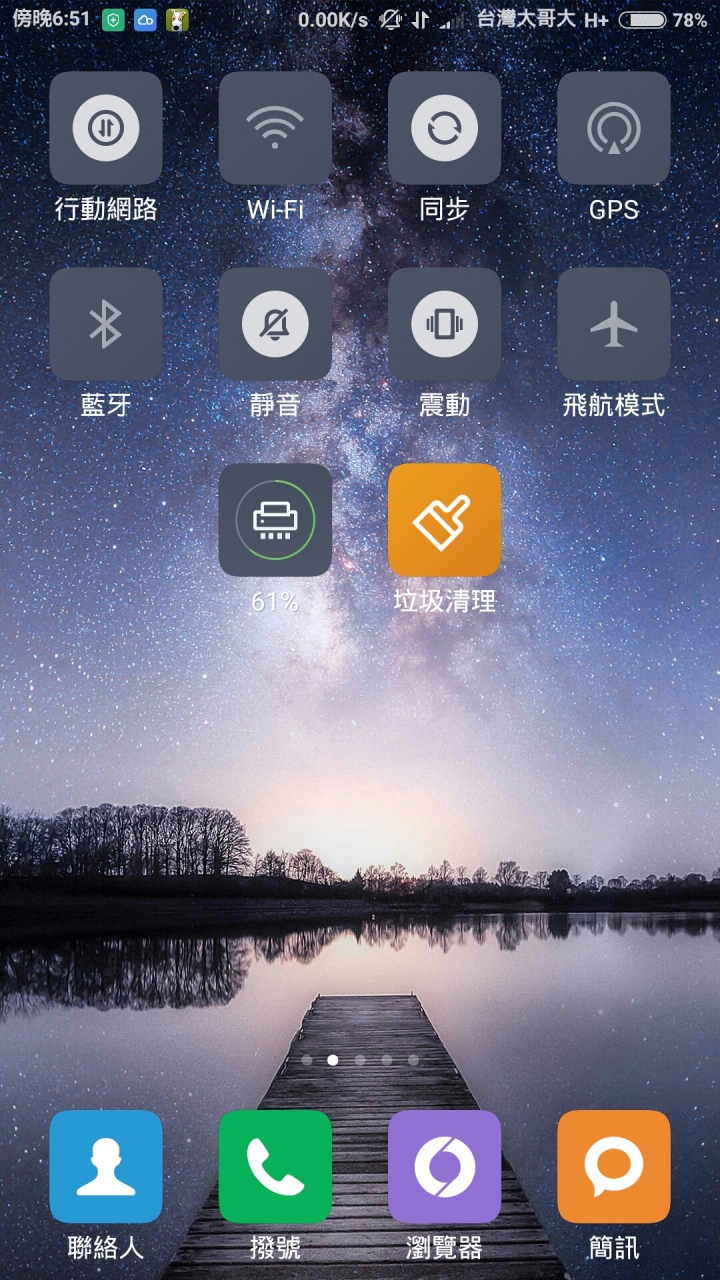Toggle the 行動網路 mobile data switch

point(106,128)
